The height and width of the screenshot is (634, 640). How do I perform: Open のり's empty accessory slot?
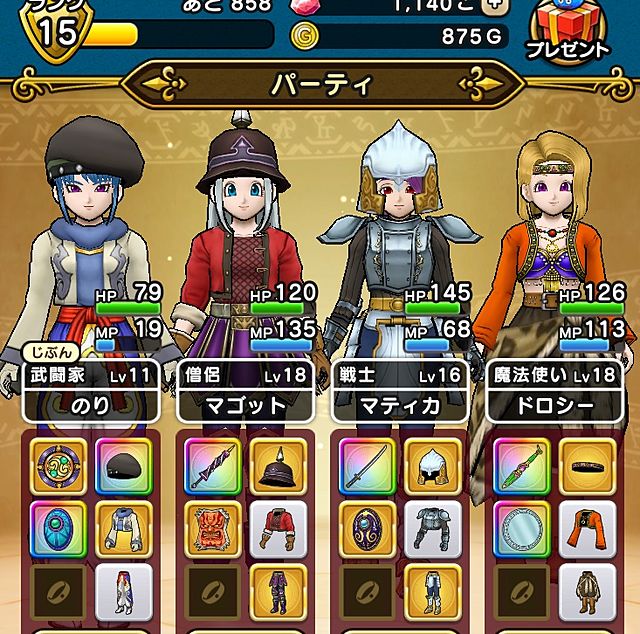[59, 590]
